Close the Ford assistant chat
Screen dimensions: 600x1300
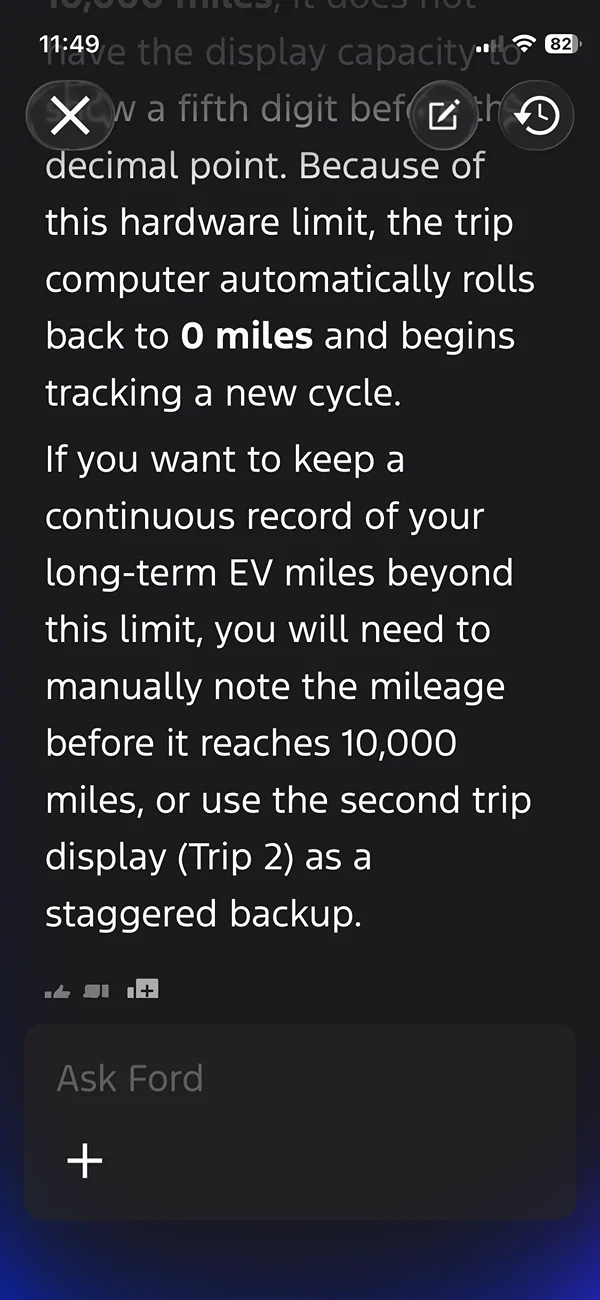(70, 117)
